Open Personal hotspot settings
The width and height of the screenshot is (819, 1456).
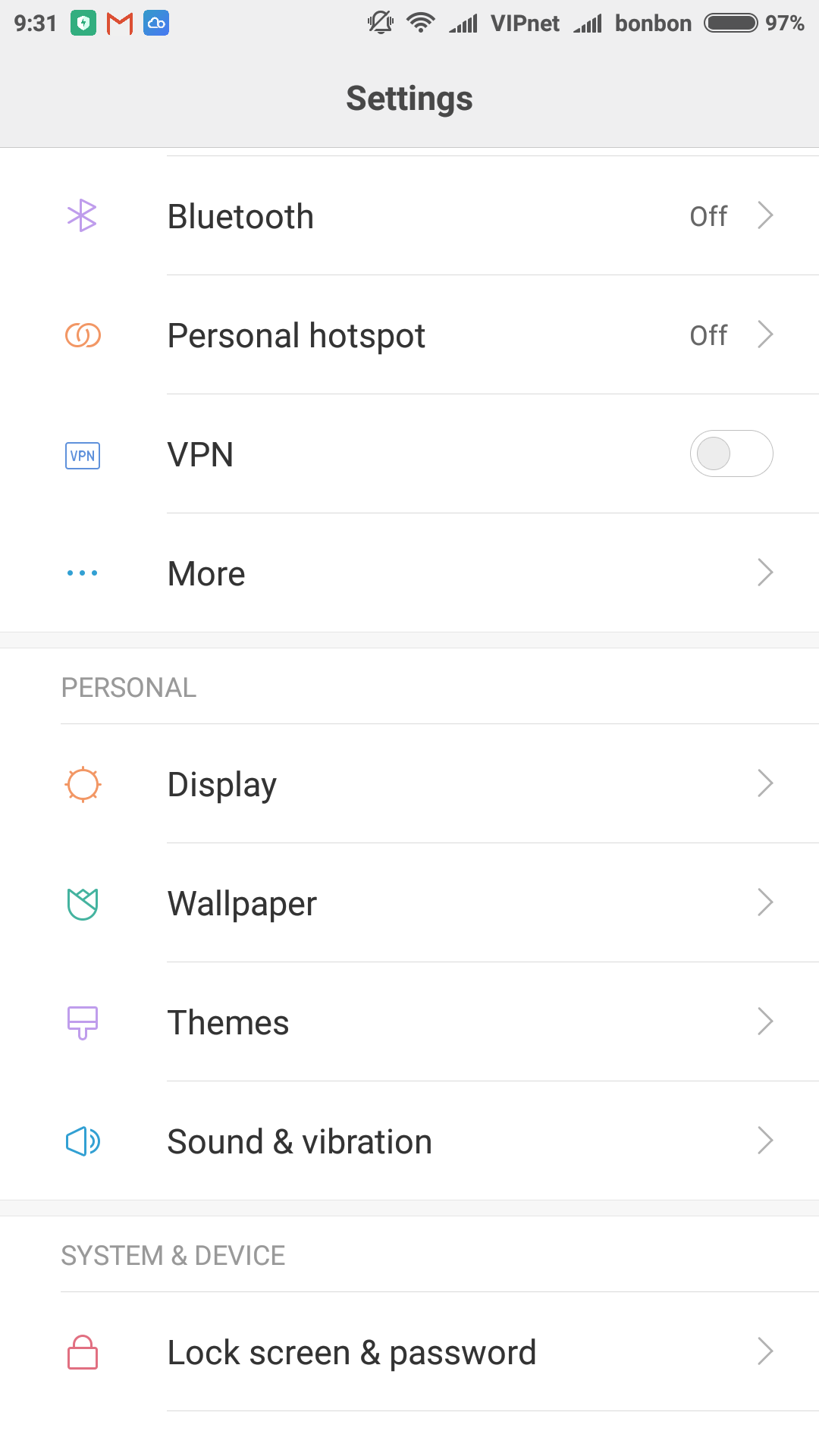click(409, 335)
